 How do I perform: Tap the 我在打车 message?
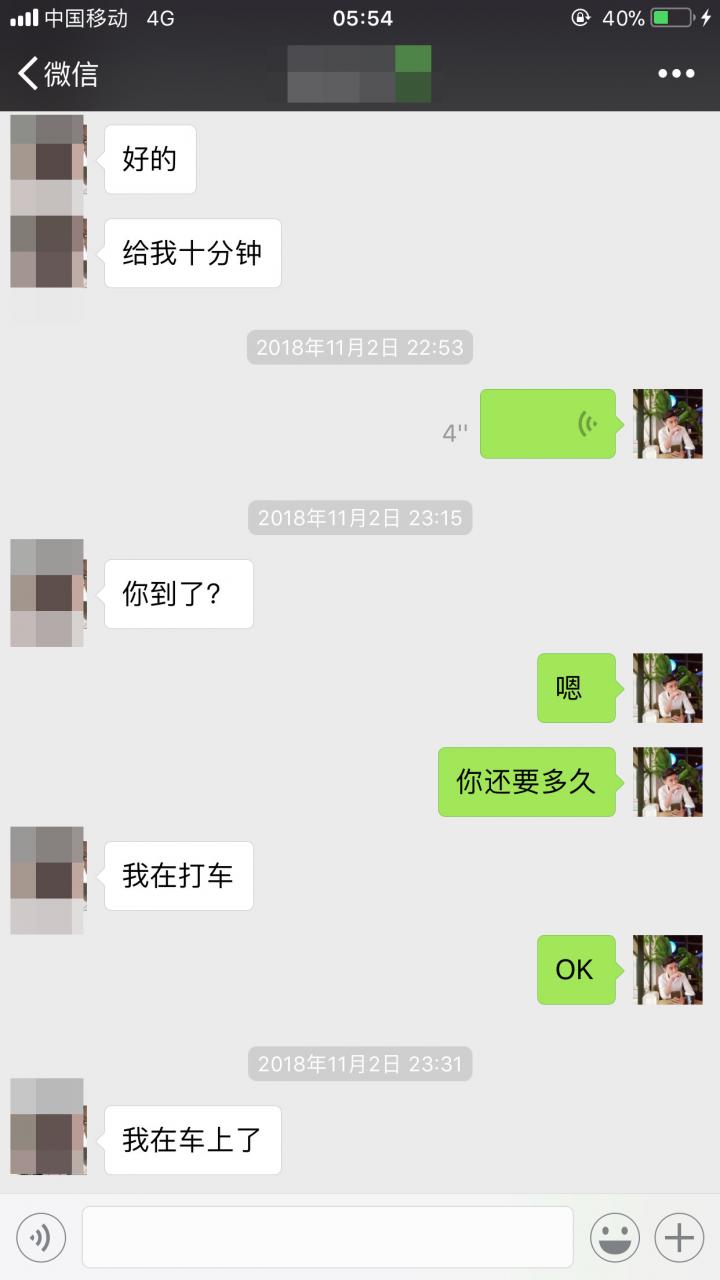(178, 875)
